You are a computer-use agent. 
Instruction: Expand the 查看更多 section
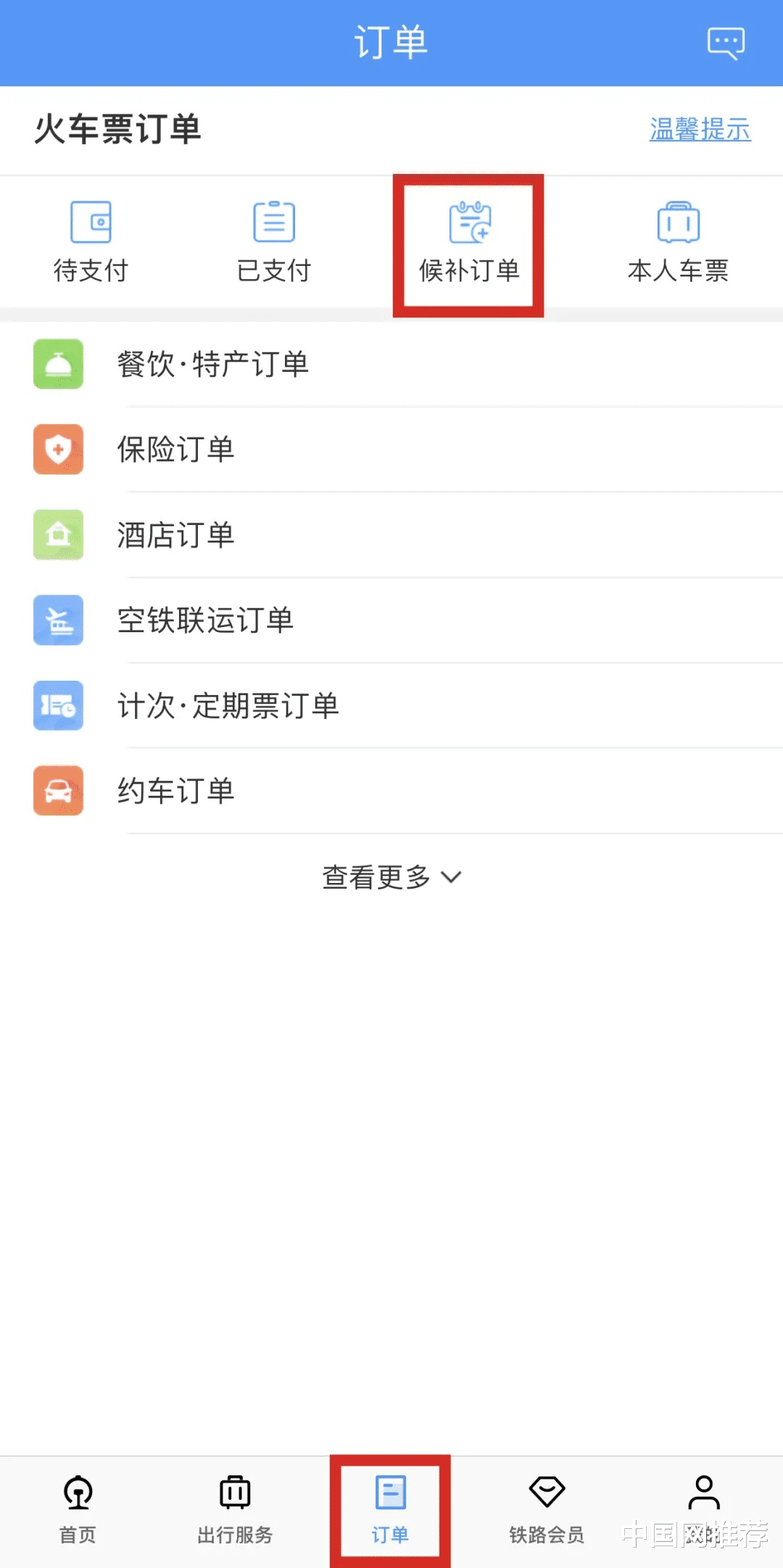391,876
